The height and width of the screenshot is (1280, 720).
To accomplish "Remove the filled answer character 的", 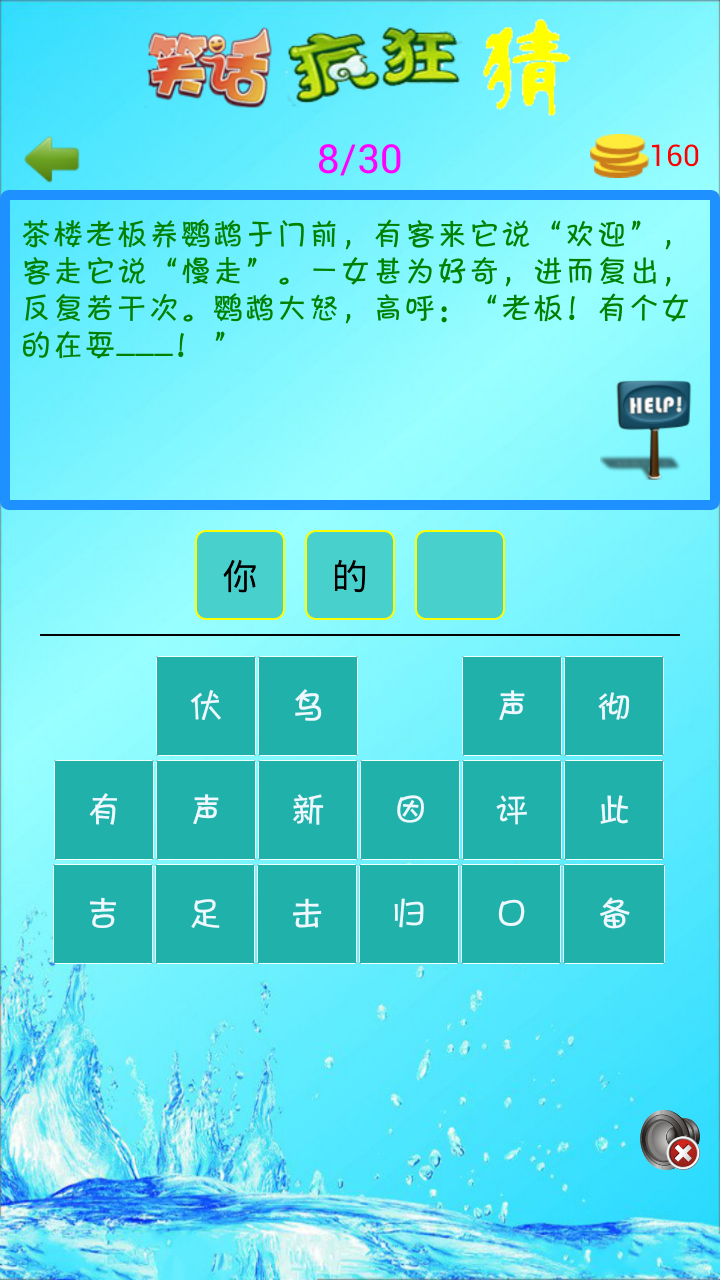I will 350,575.
